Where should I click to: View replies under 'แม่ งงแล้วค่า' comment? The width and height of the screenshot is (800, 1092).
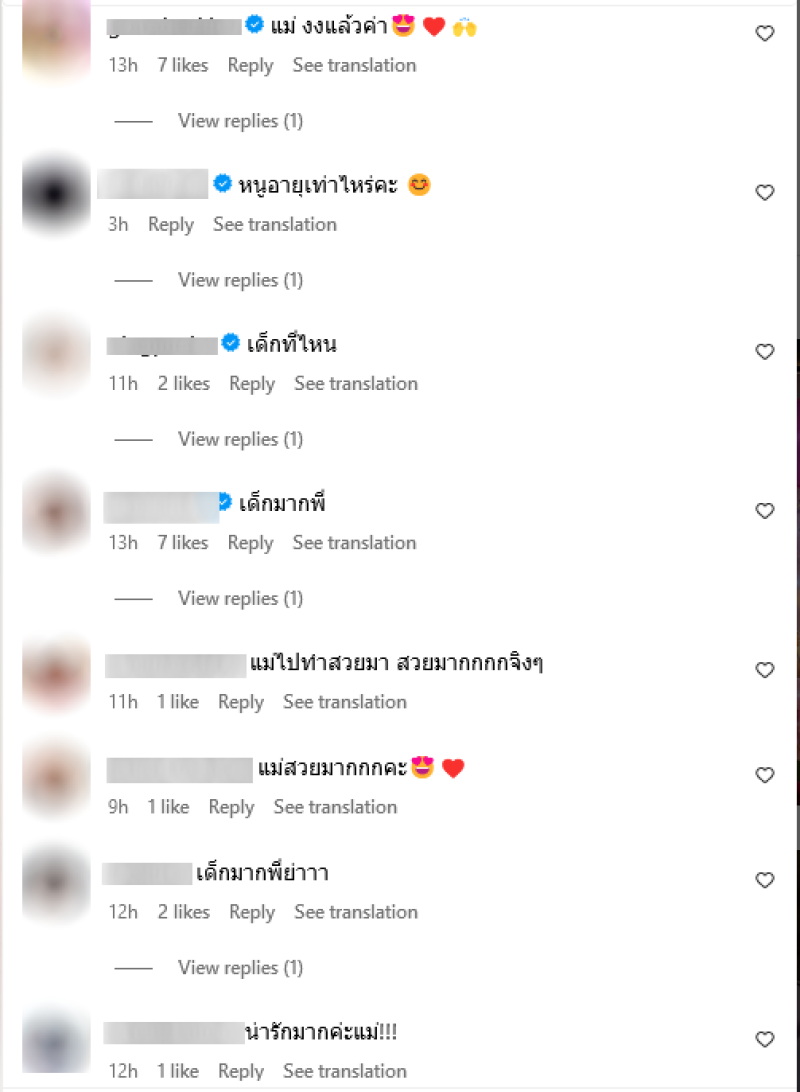240,122
